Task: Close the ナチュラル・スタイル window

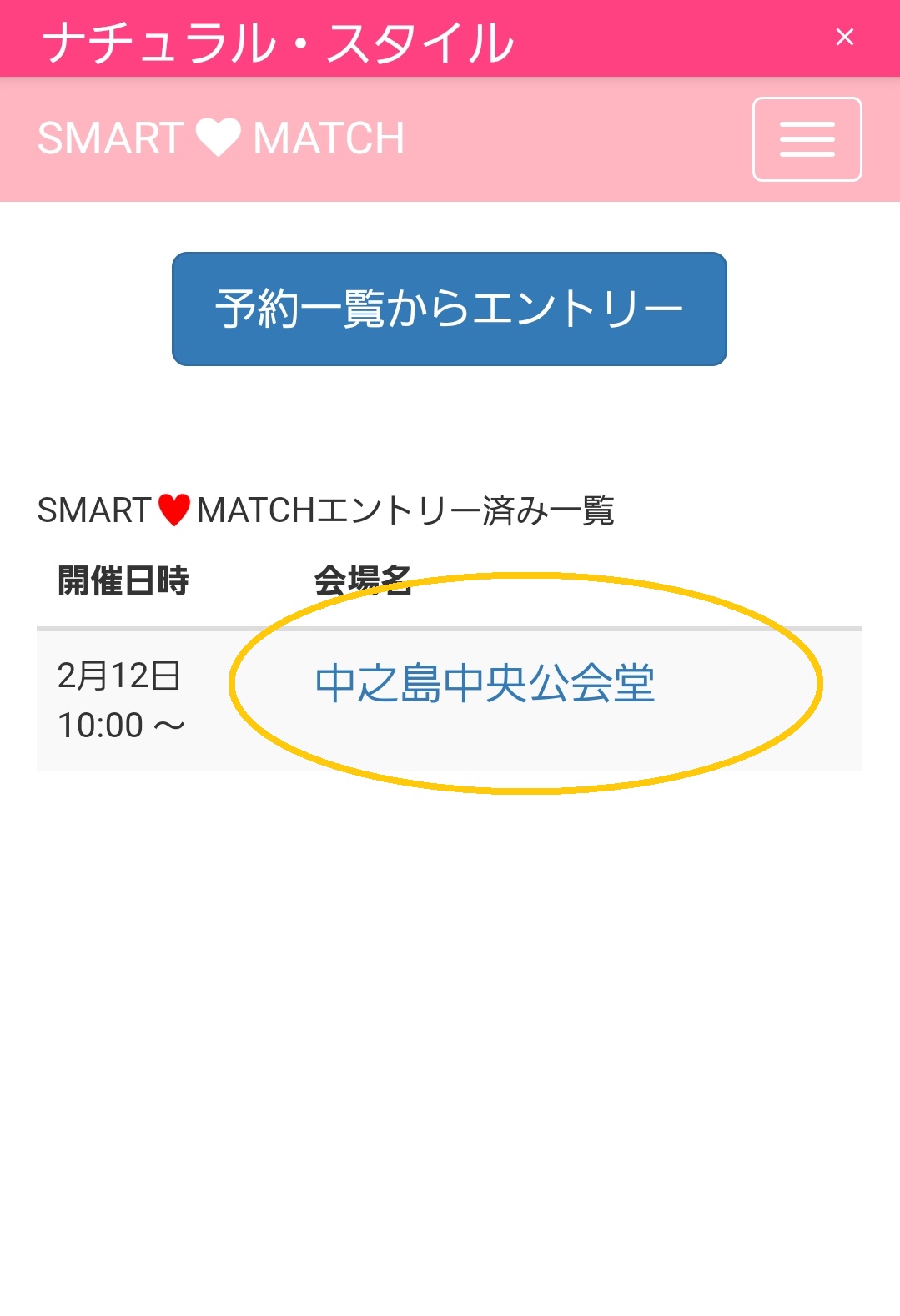Action: pos(844,37)
